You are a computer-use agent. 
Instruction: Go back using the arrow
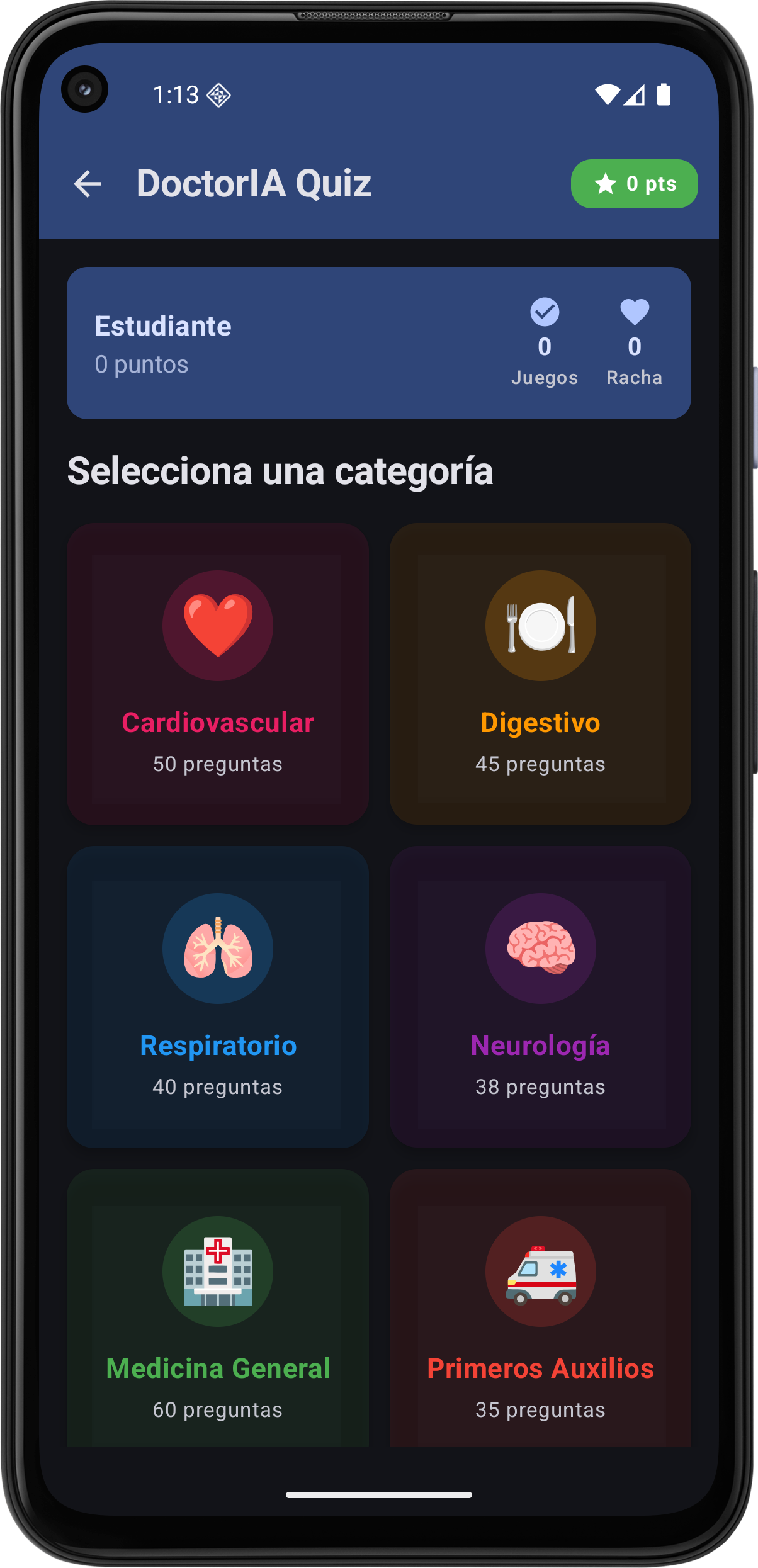(88, 184)
